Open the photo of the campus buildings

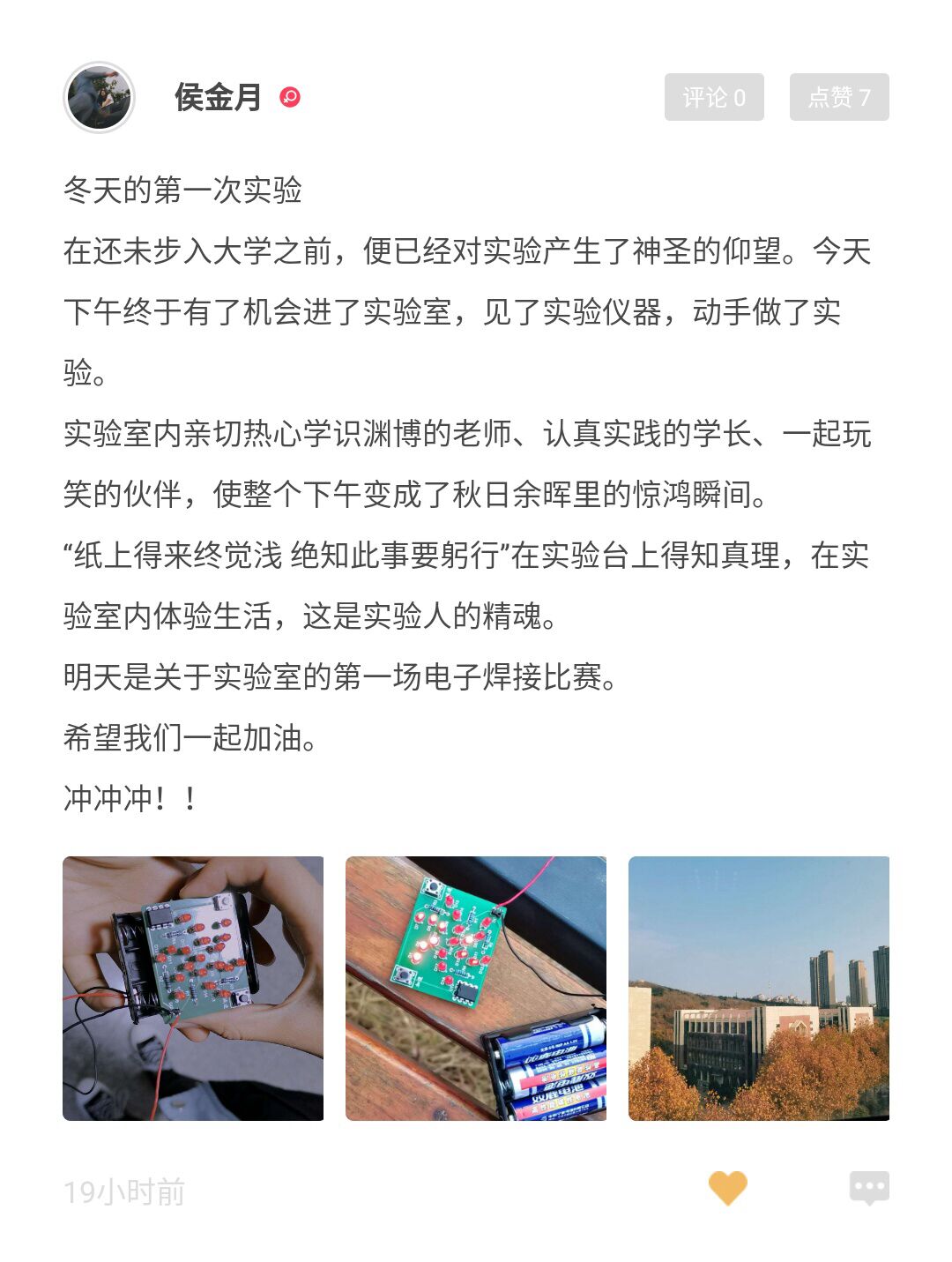pos(758,988)
